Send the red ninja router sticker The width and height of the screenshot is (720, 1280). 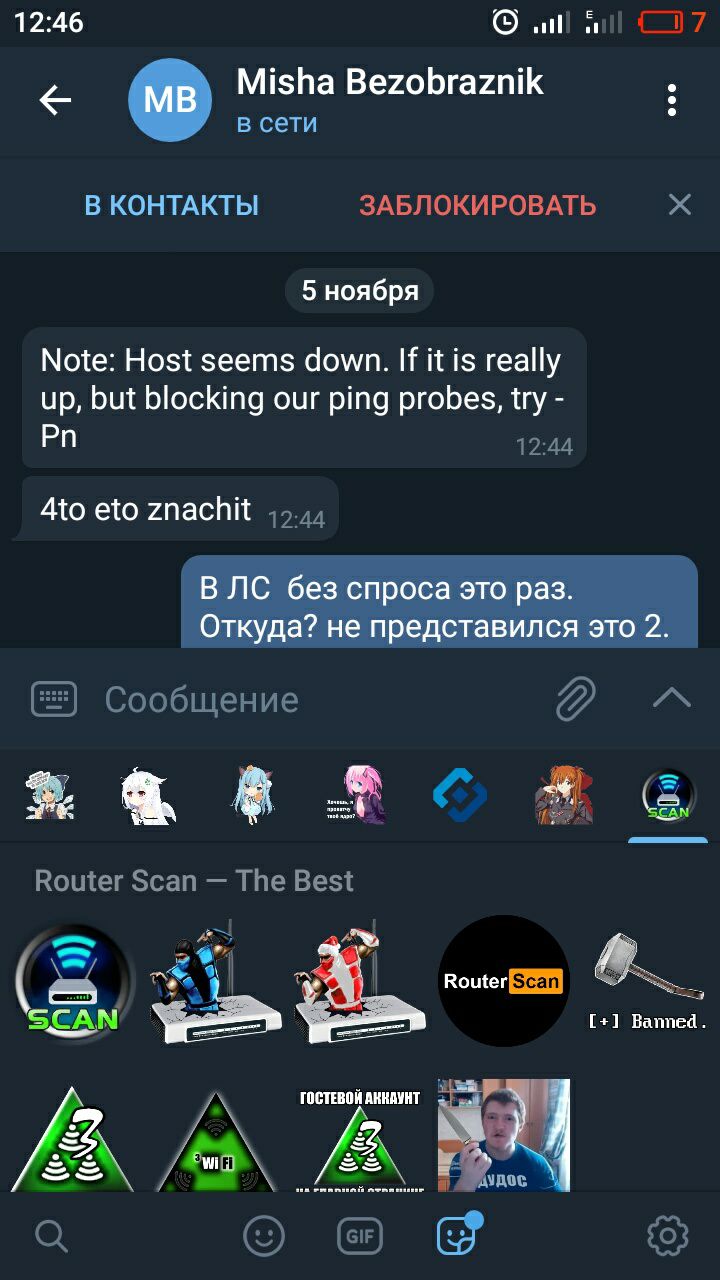point(360,981)
